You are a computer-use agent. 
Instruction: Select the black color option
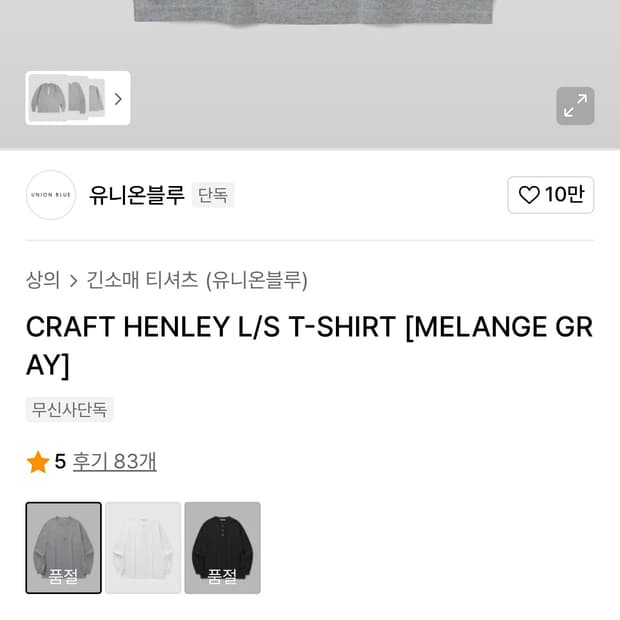click(x=222, y=547)
